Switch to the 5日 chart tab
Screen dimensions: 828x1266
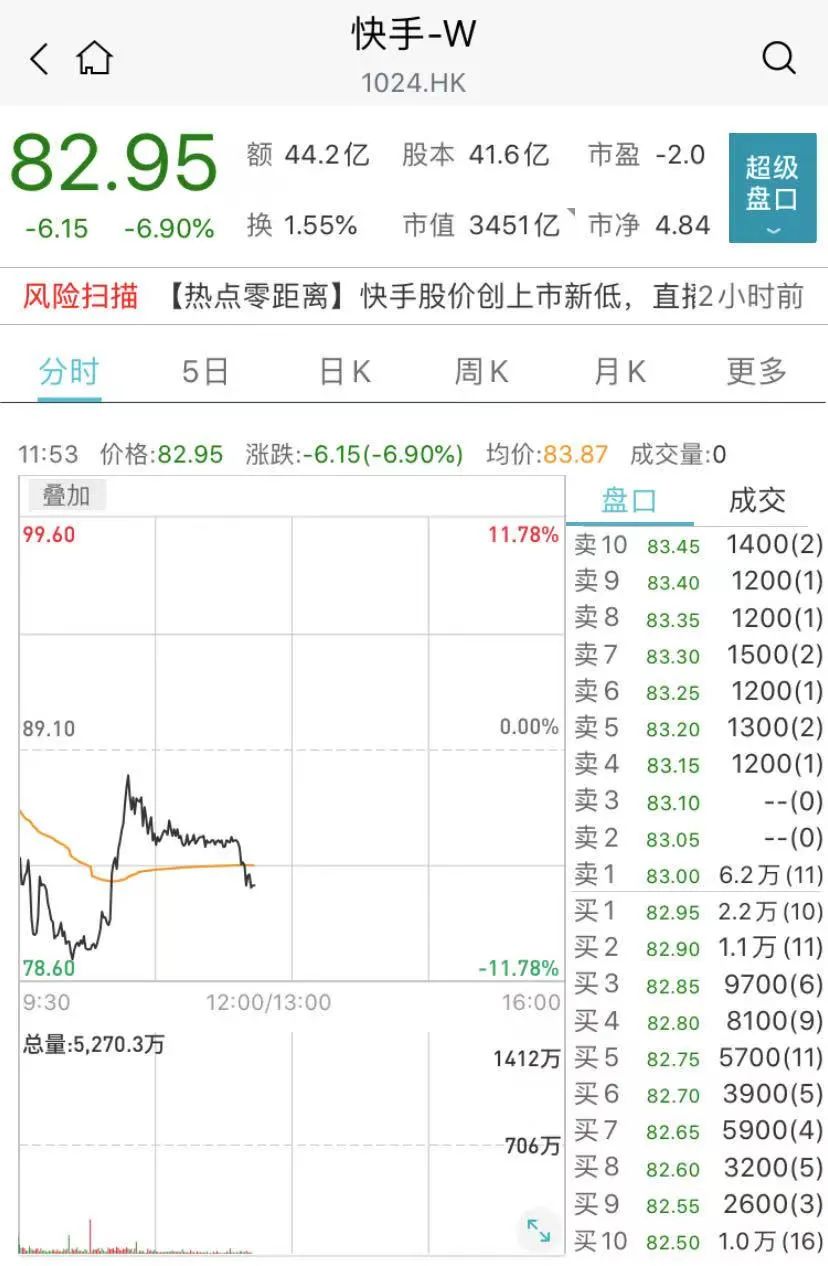click(206, 372)
